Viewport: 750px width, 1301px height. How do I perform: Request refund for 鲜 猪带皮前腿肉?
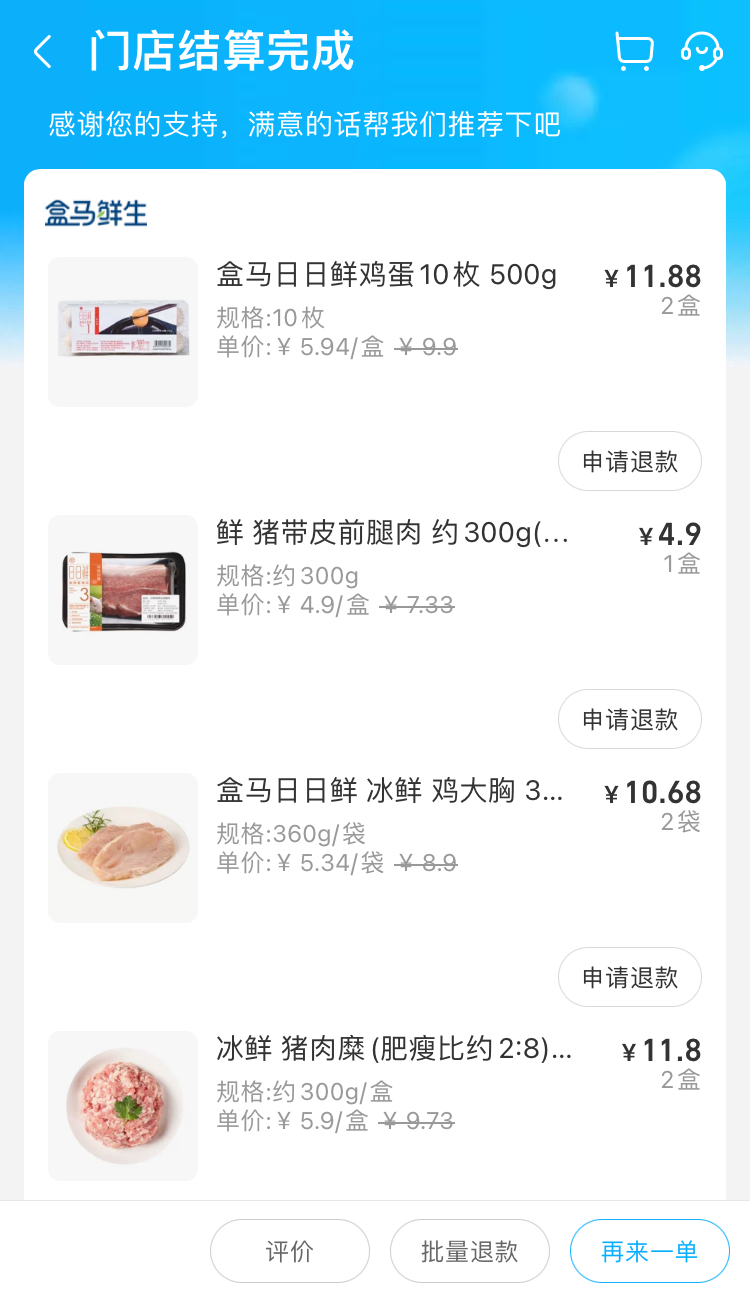(629, 719)
